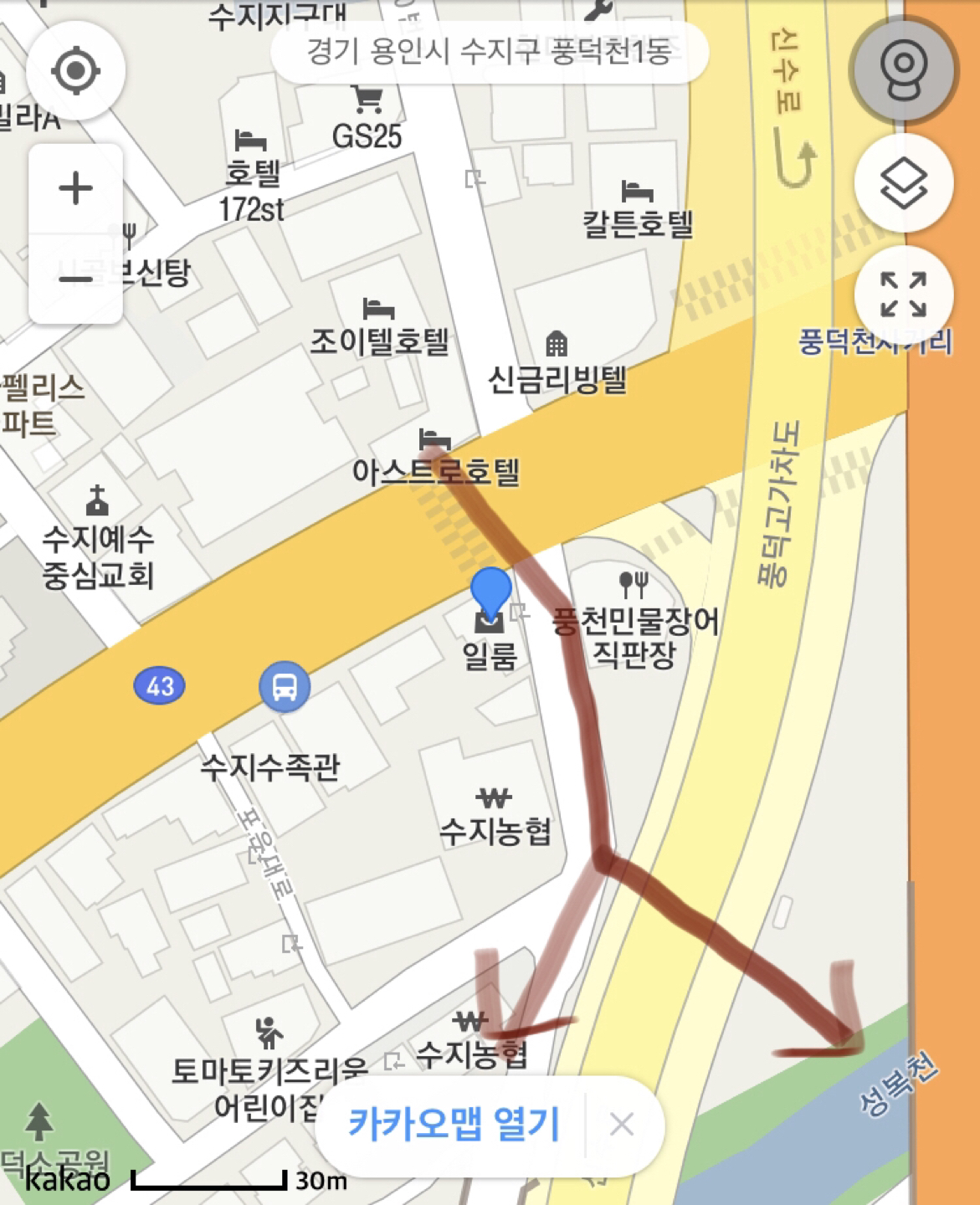Expand the map to full screen

(x=904, y=295)
